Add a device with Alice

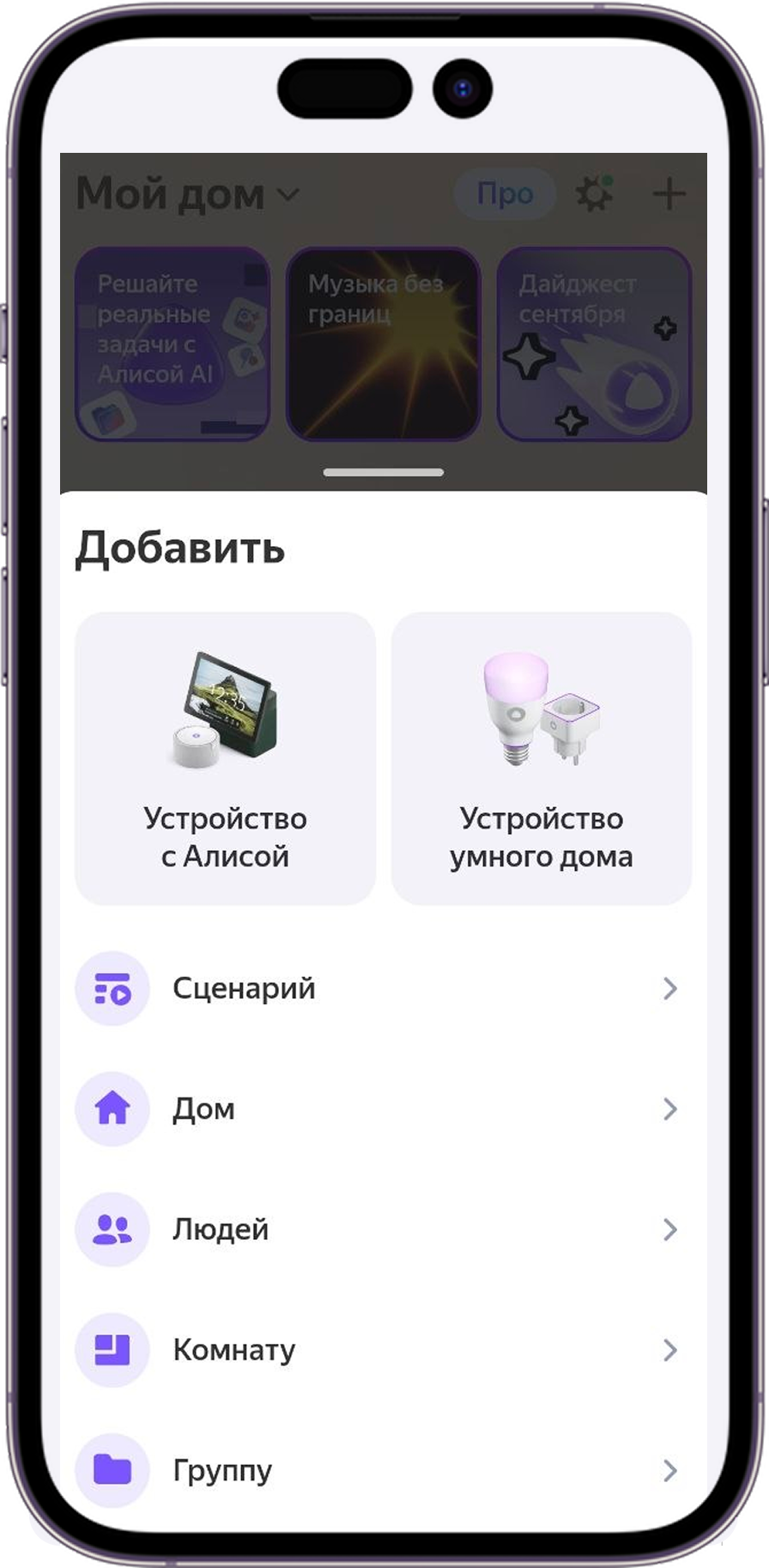[x=225, y=757]
